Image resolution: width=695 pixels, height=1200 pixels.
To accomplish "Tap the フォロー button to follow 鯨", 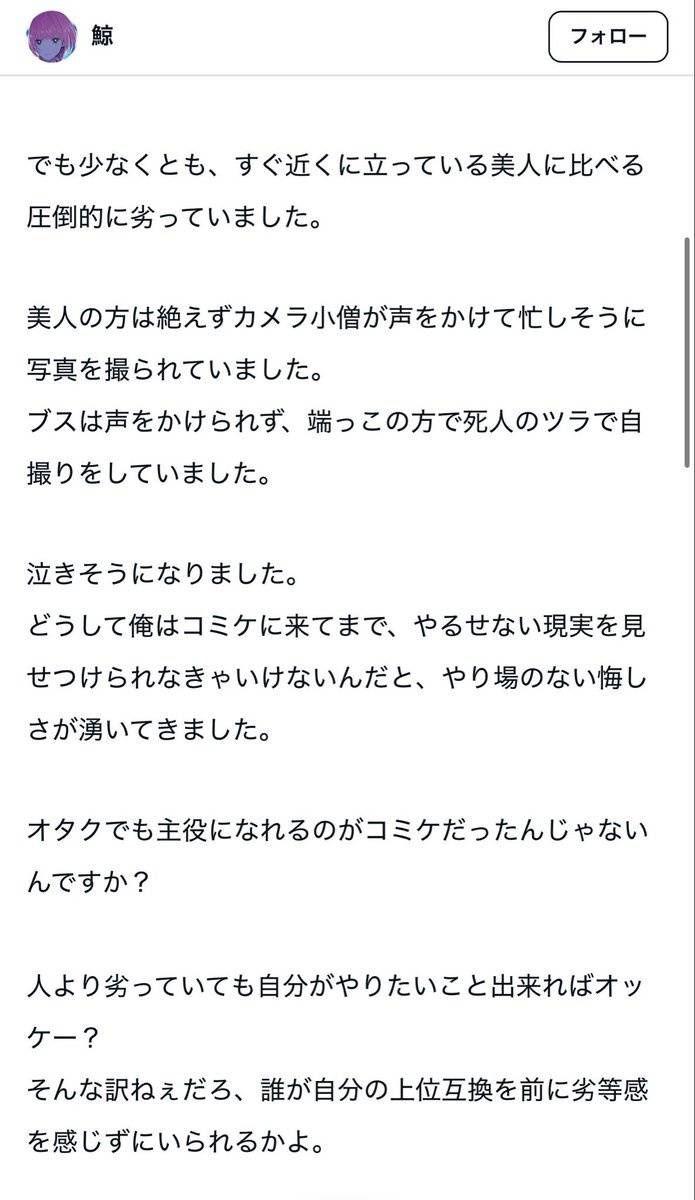I will 607,37.
